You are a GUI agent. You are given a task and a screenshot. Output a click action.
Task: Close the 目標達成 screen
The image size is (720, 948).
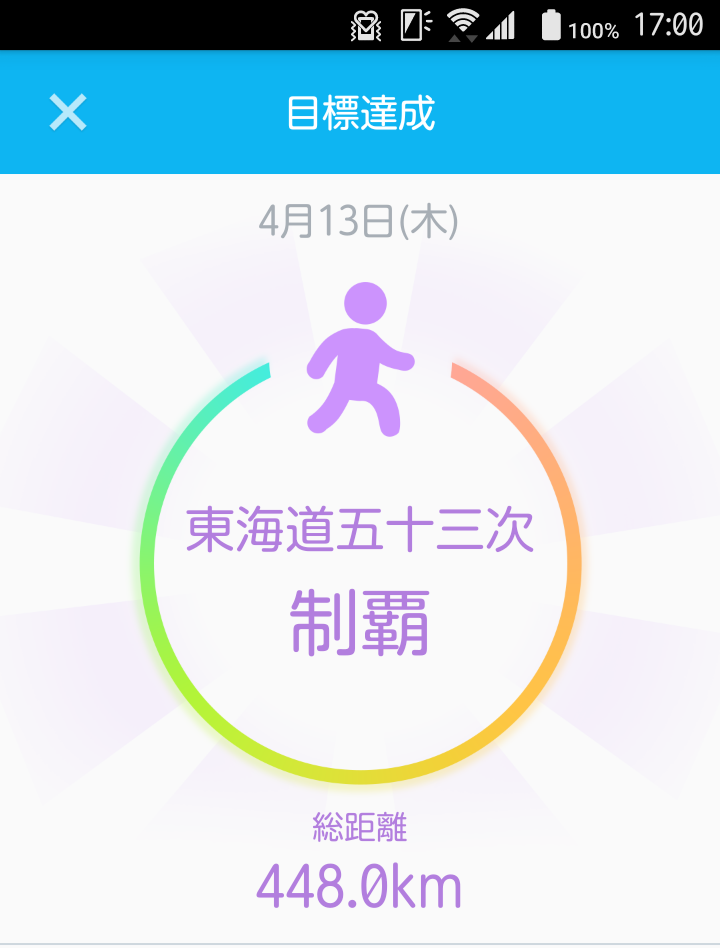[68, 113]
